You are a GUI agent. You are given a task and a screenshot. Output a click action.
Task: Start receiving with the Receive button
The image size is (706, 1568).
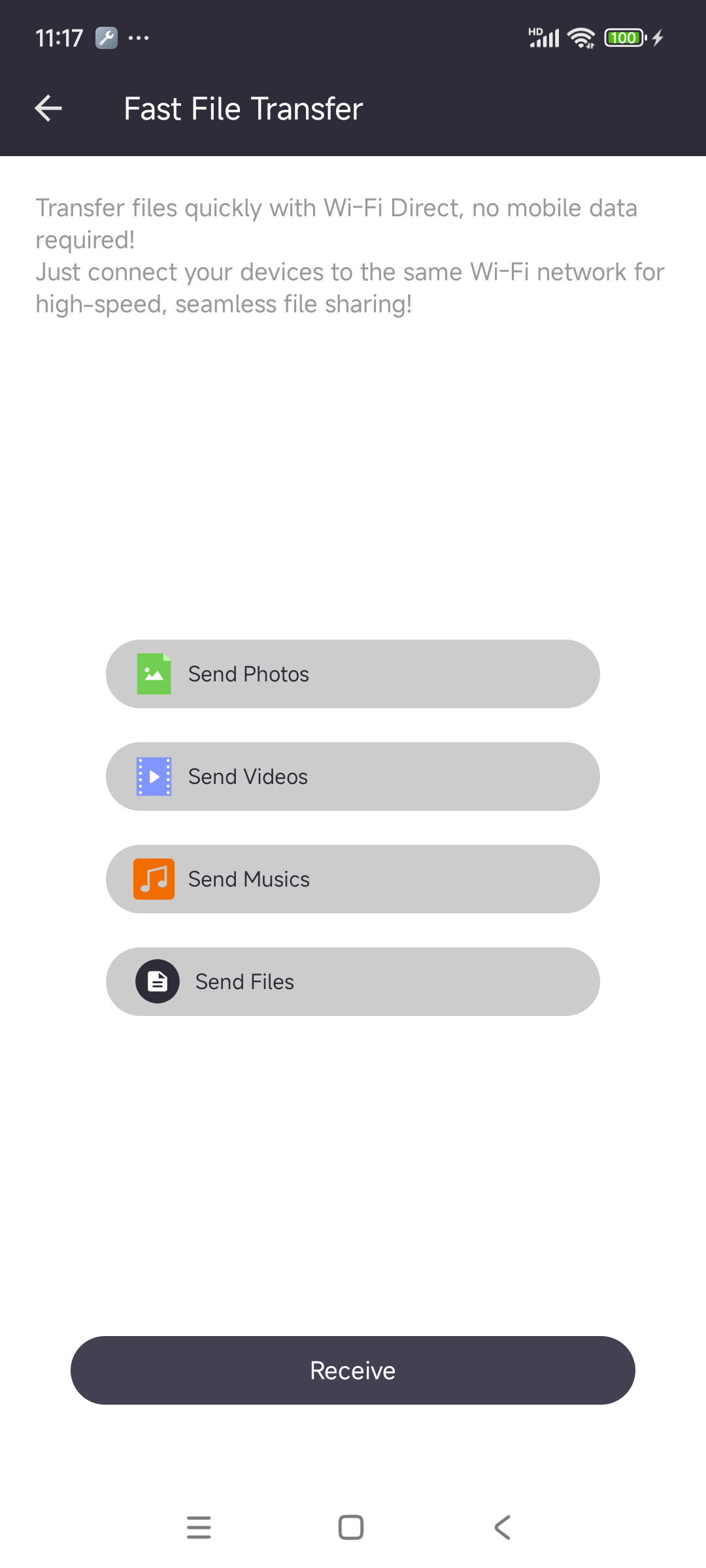[353, 1370]
